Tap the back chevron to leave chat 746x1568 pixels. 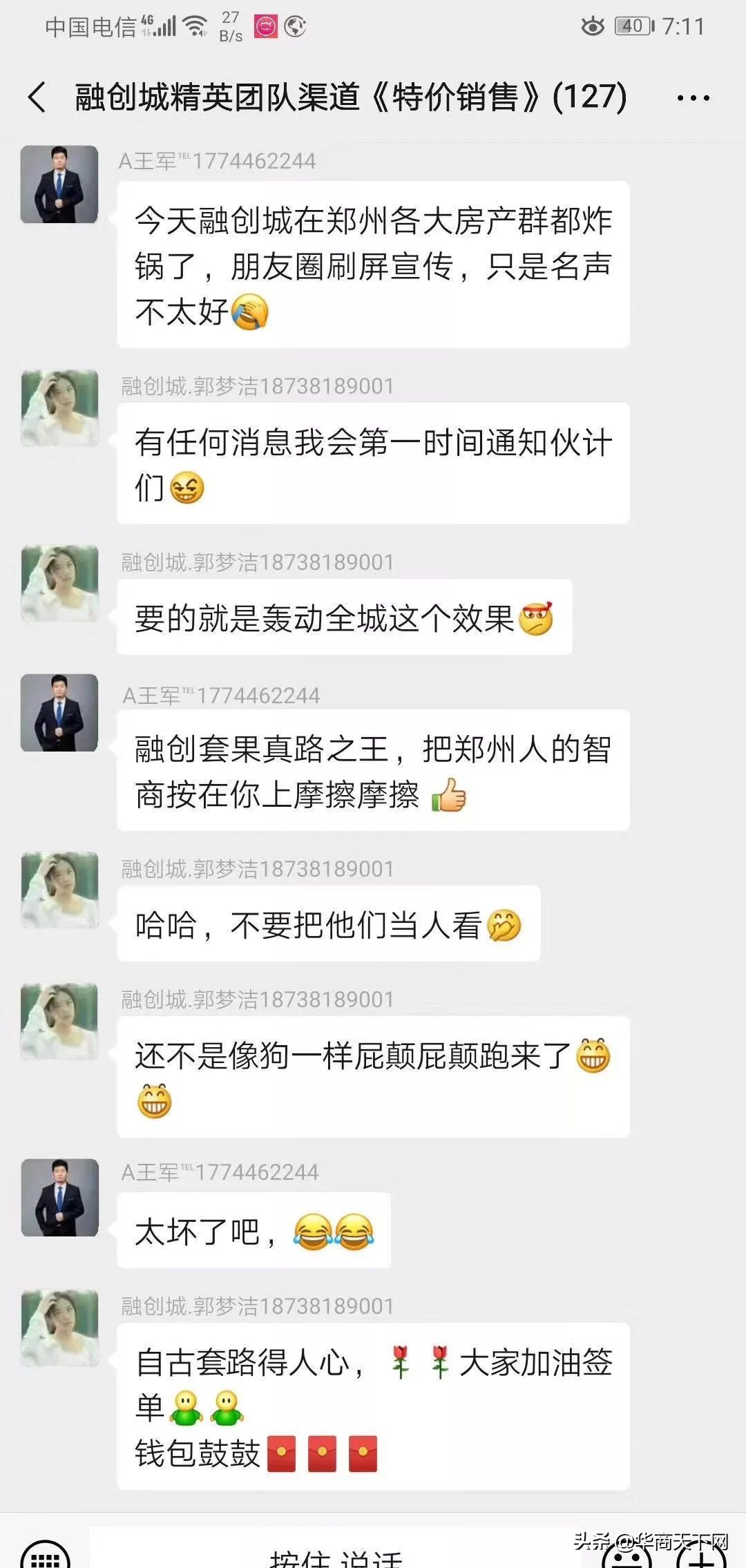coord(36,97)
